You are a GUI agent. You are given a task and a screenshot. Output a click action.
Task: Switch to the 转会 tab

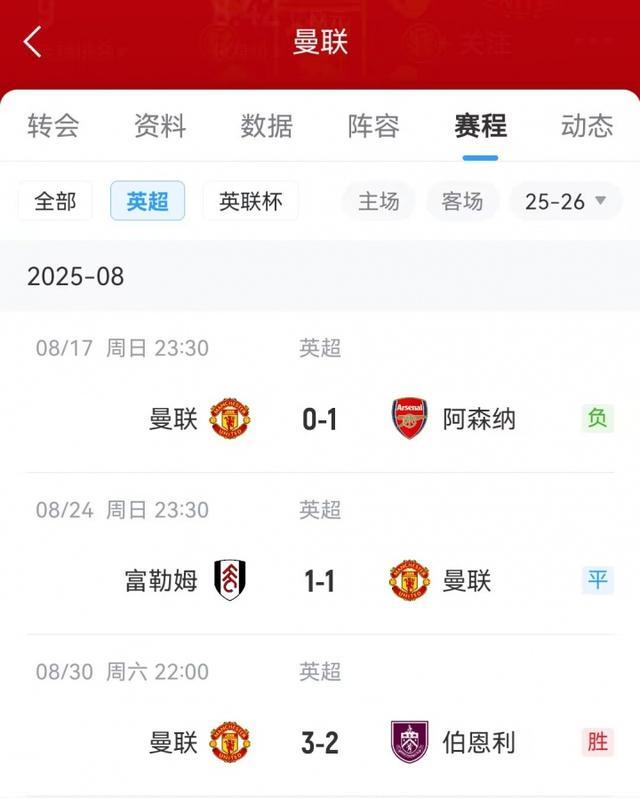[x=53, y=126]
